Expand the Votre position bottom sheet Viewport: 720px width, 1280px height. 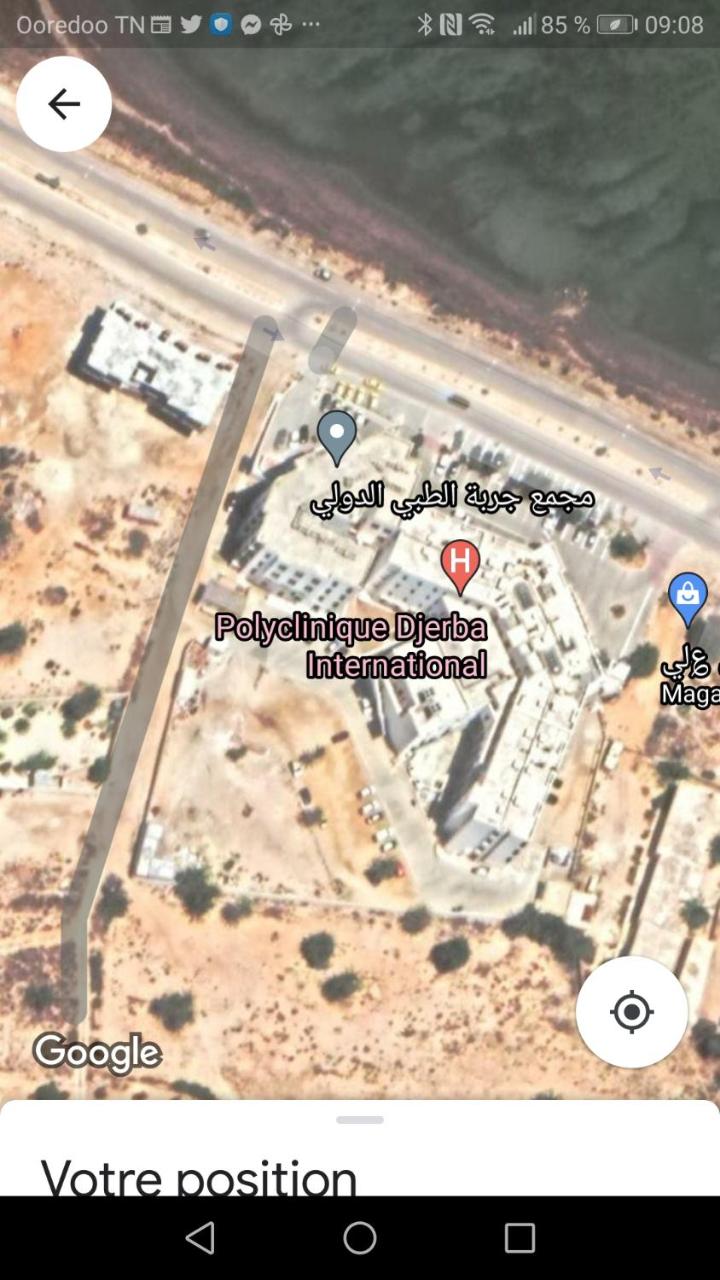point(360,1120)
